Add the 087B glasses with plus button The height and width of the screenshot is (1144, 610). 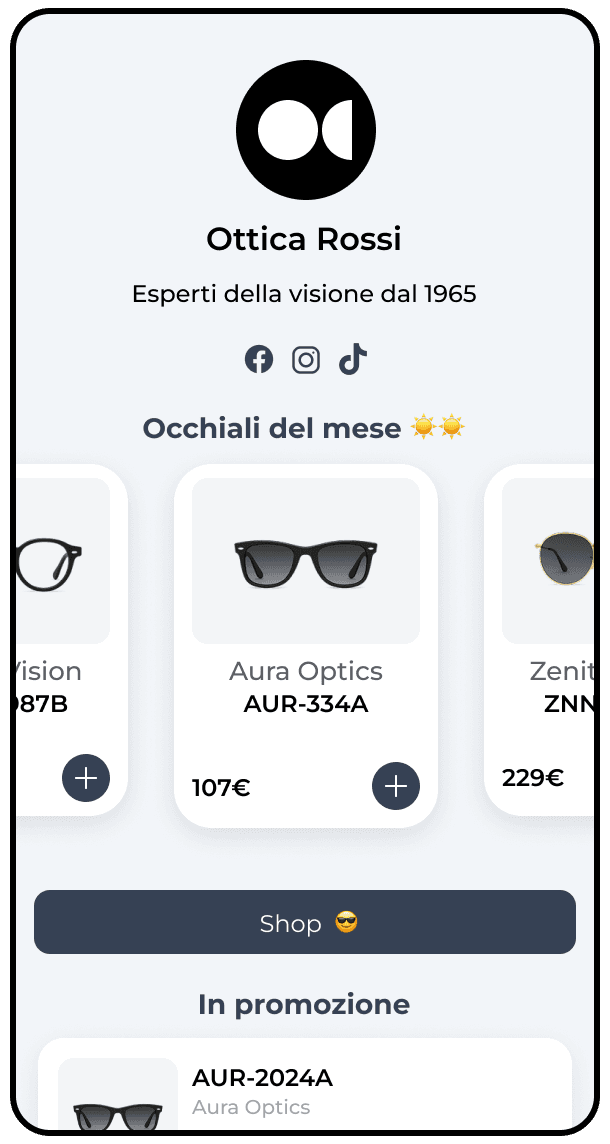click(86, 778)
